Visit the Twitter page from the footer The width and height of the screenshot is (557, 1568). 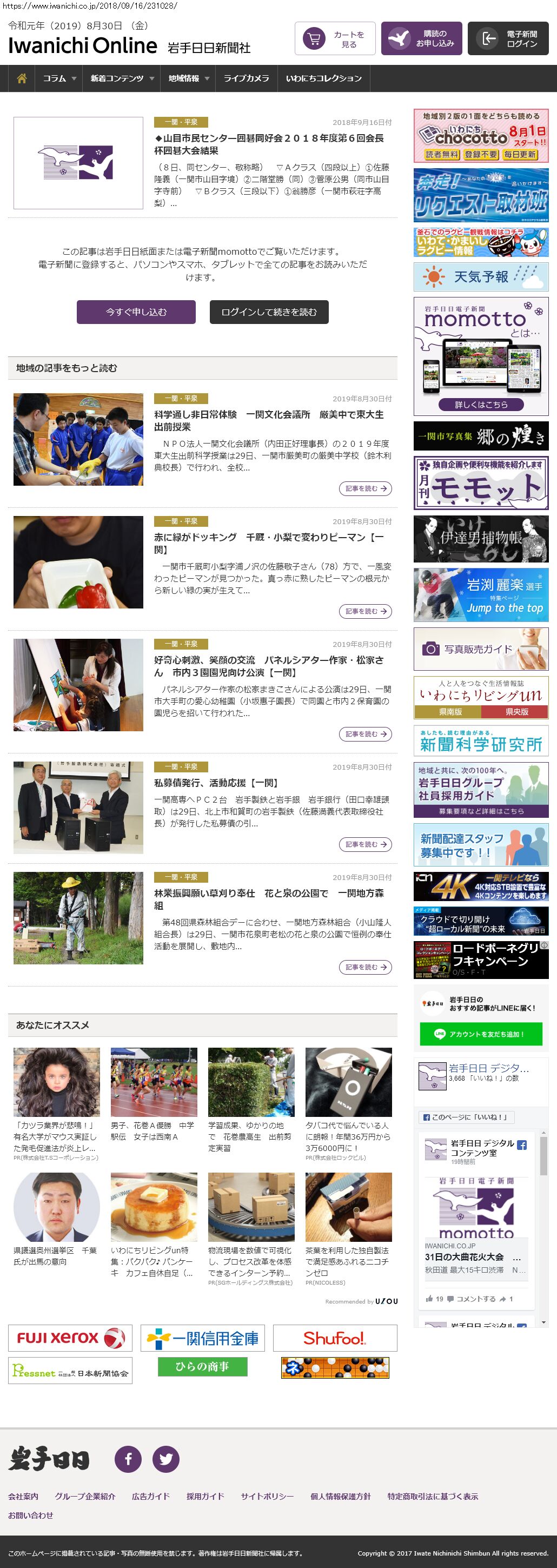(165, 1458)
